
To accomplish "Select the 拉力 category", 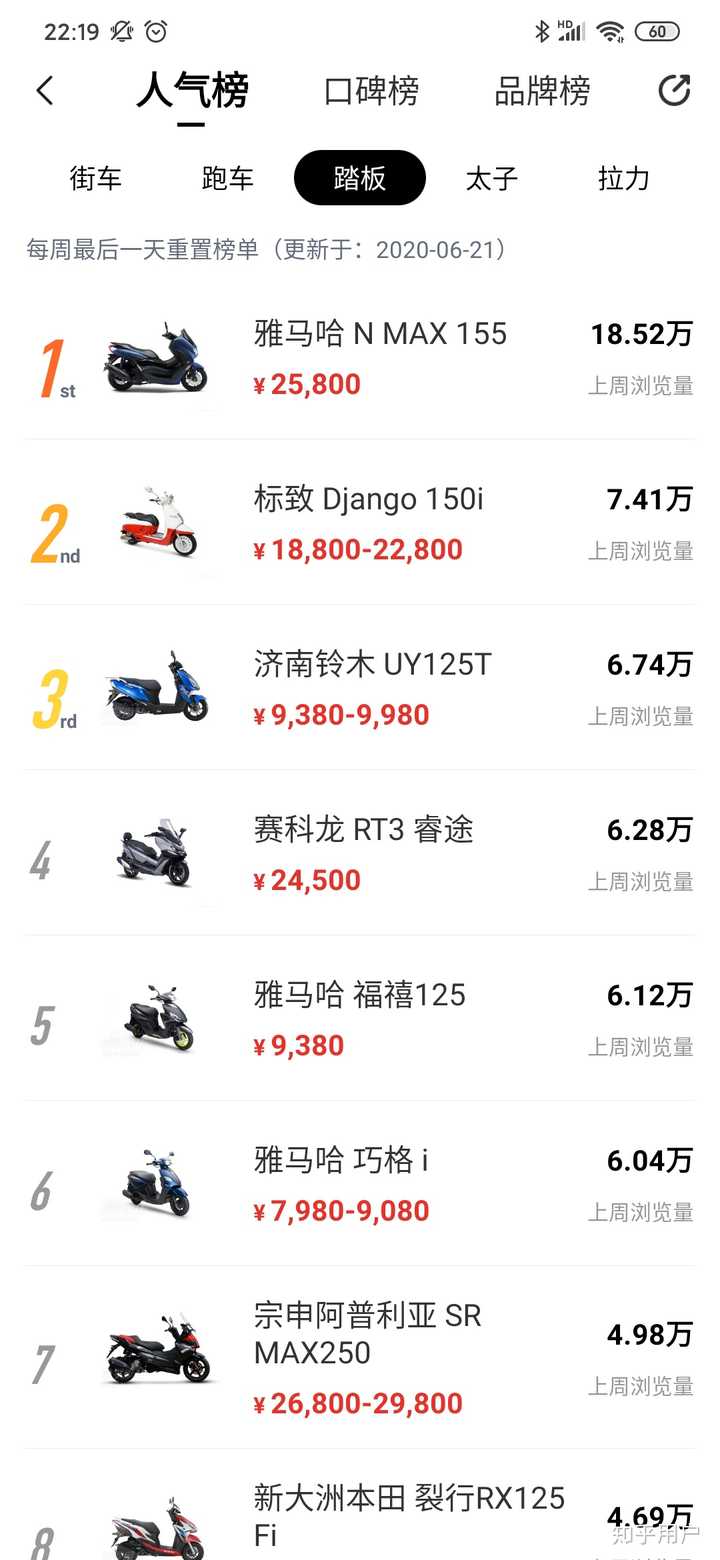I will point(623,178).
